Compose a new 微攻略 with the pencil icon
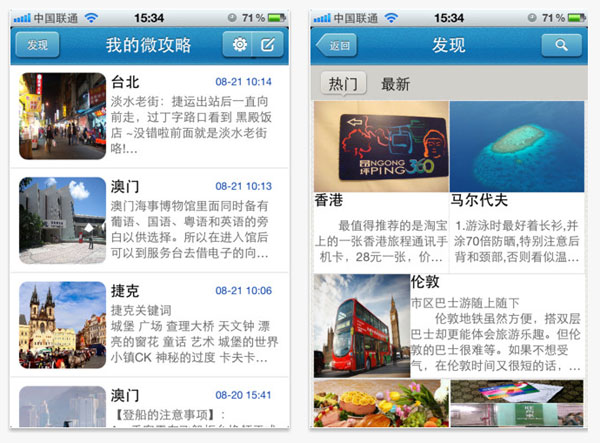 point(267,45)
